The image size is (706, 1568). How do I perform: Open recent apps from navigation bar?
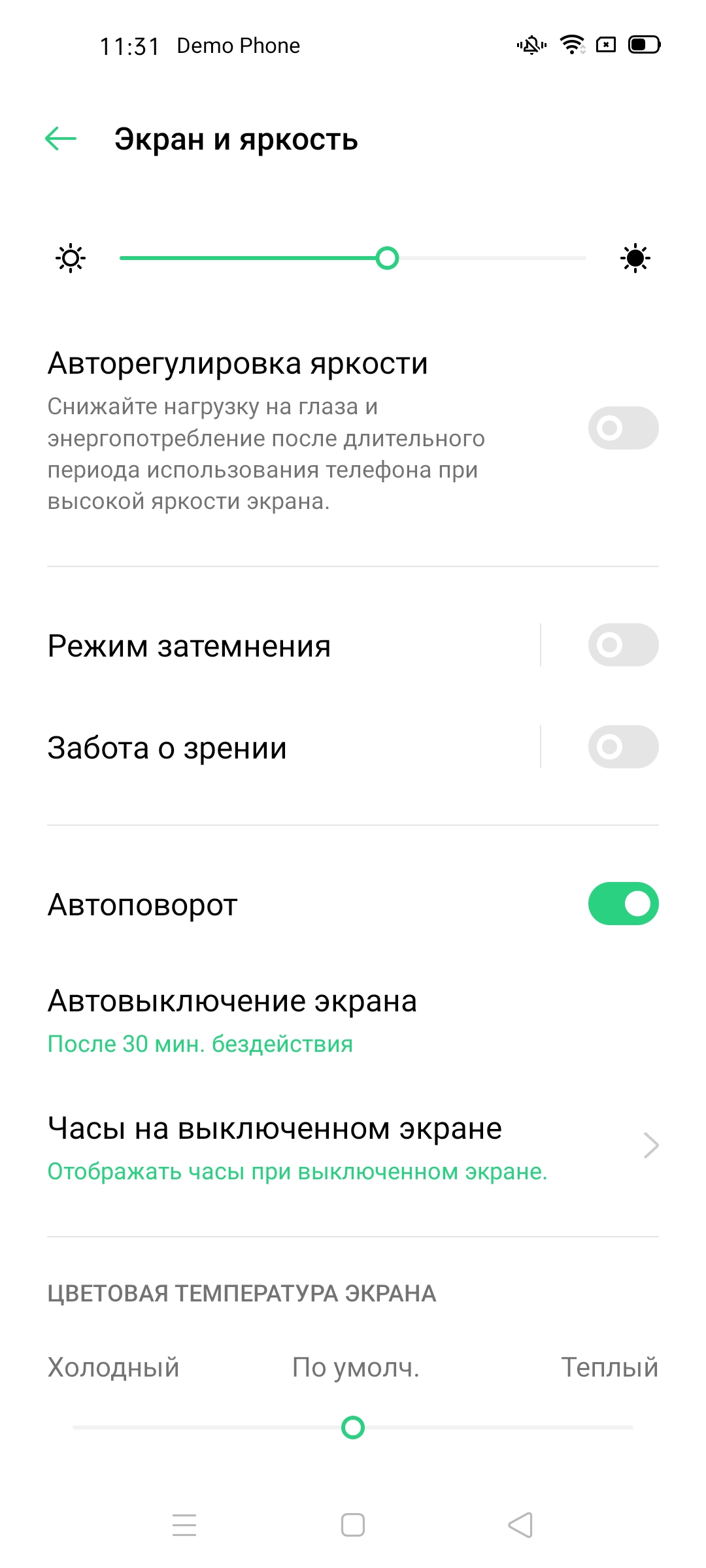184,1526
